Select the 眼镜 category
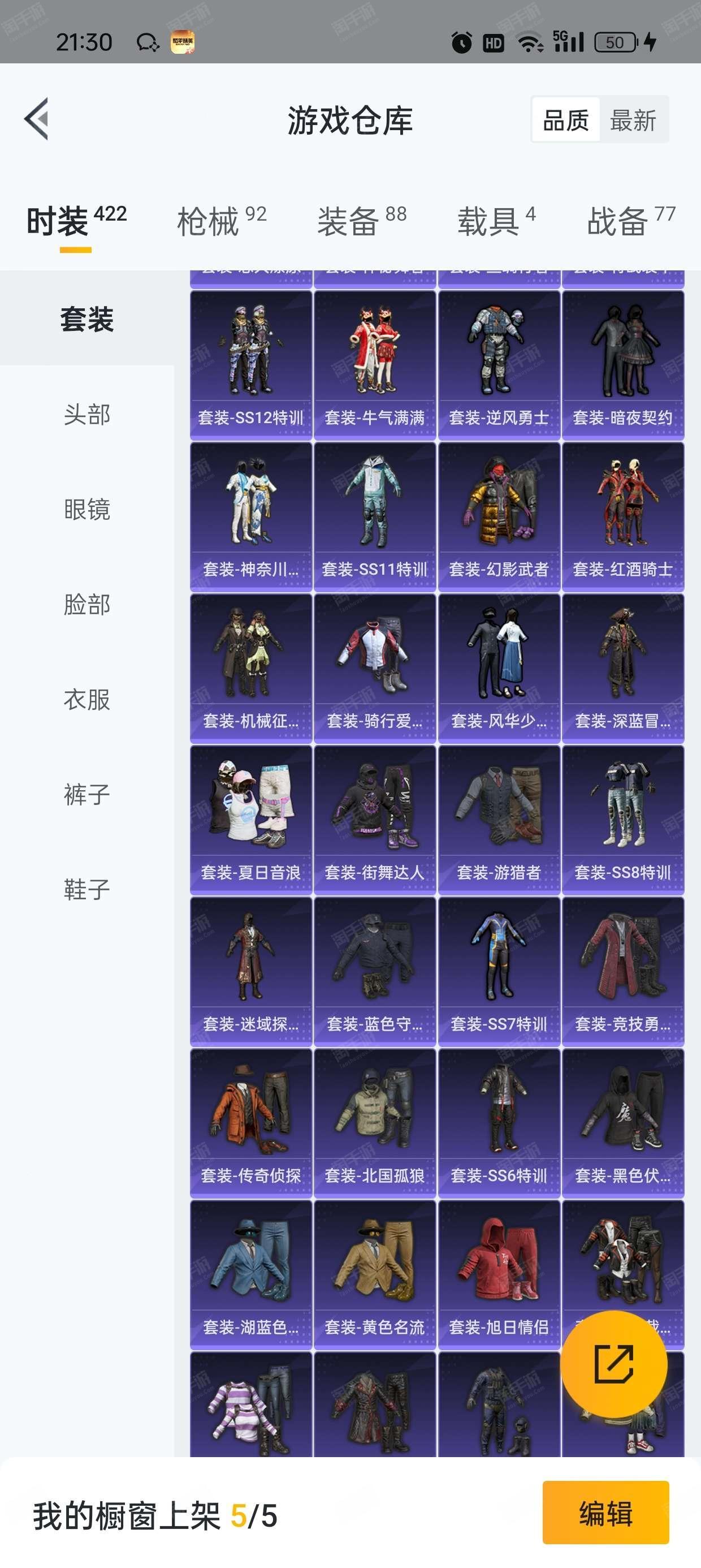 coord(87,510)
